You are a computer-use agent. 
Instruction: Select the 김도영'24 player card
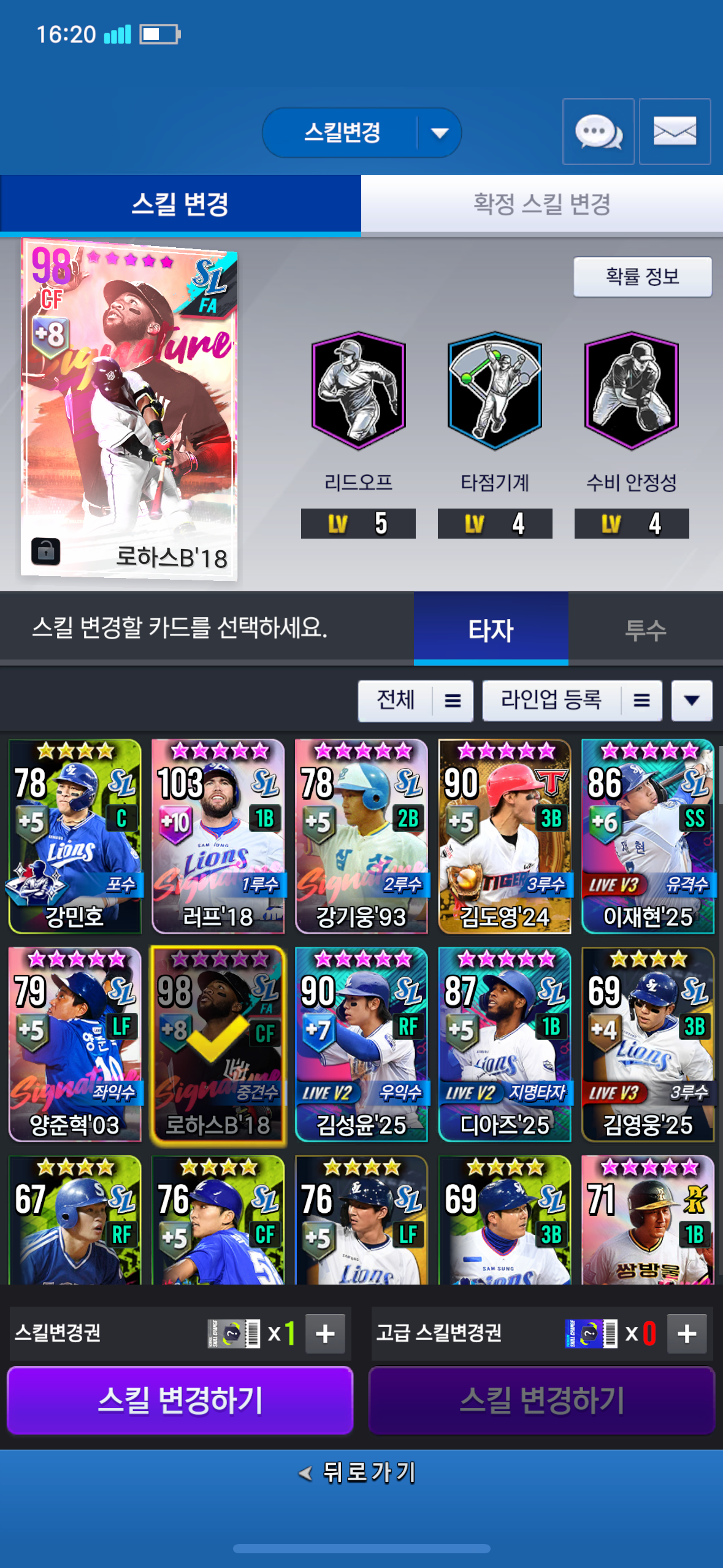[505, 836]
